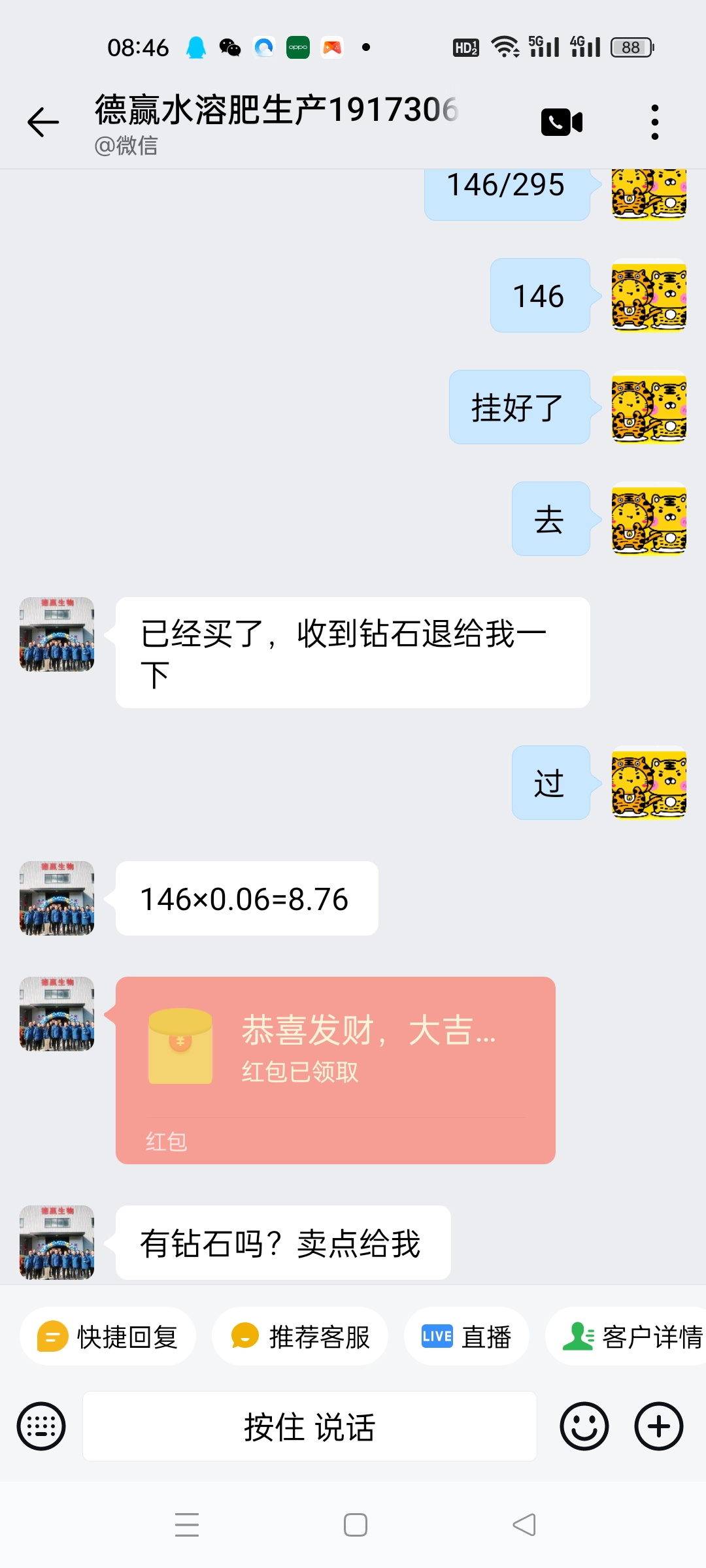
Task: Go to the system home screen
Action: click(355, 1525)
